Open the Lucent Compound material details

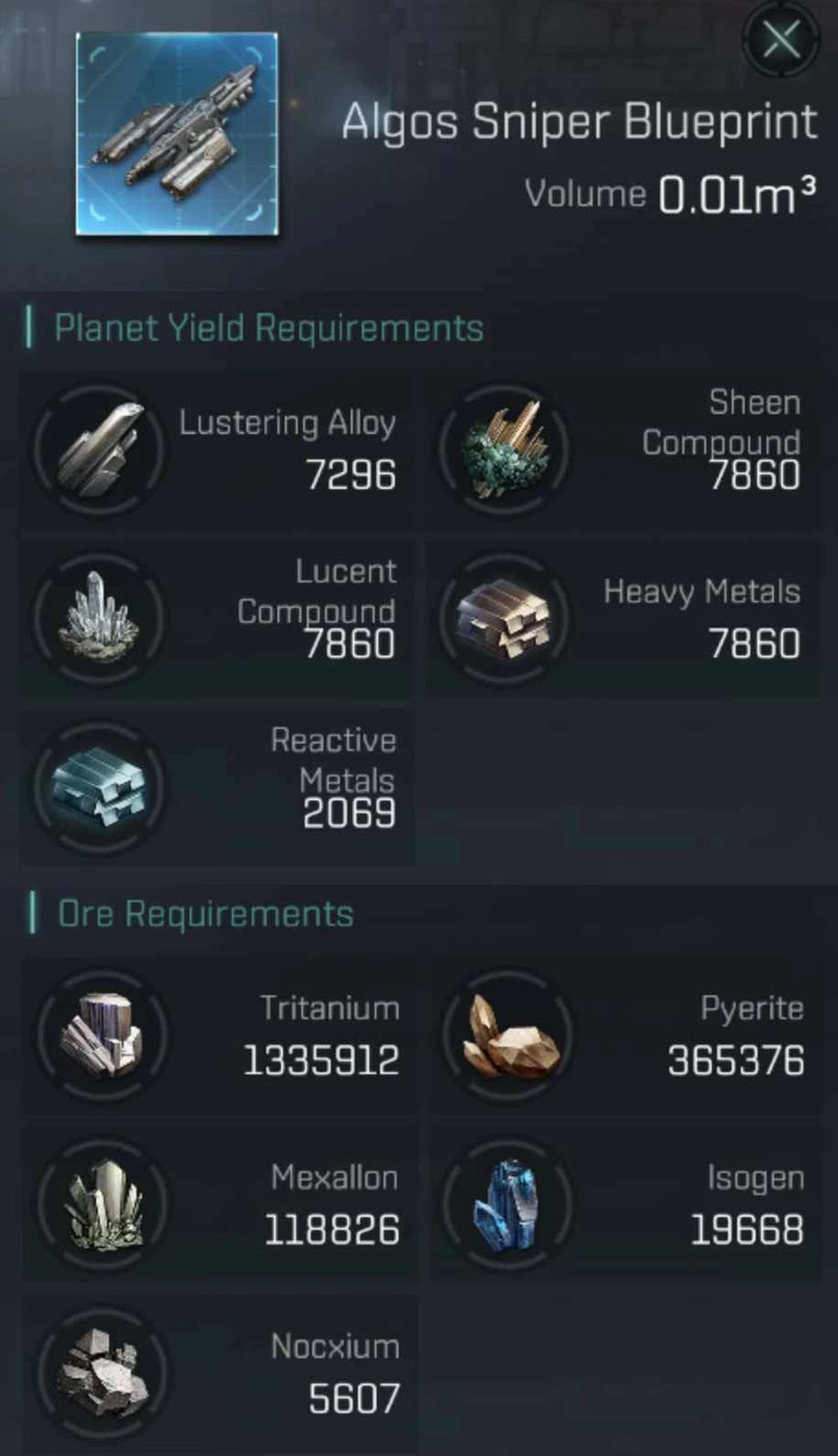pos(99,619)
